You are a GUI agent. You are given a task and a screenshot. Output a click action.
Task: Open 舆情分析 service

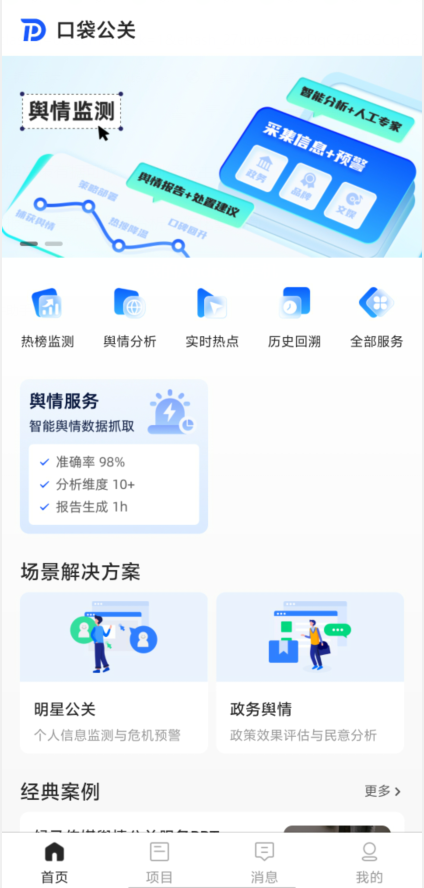130,318
